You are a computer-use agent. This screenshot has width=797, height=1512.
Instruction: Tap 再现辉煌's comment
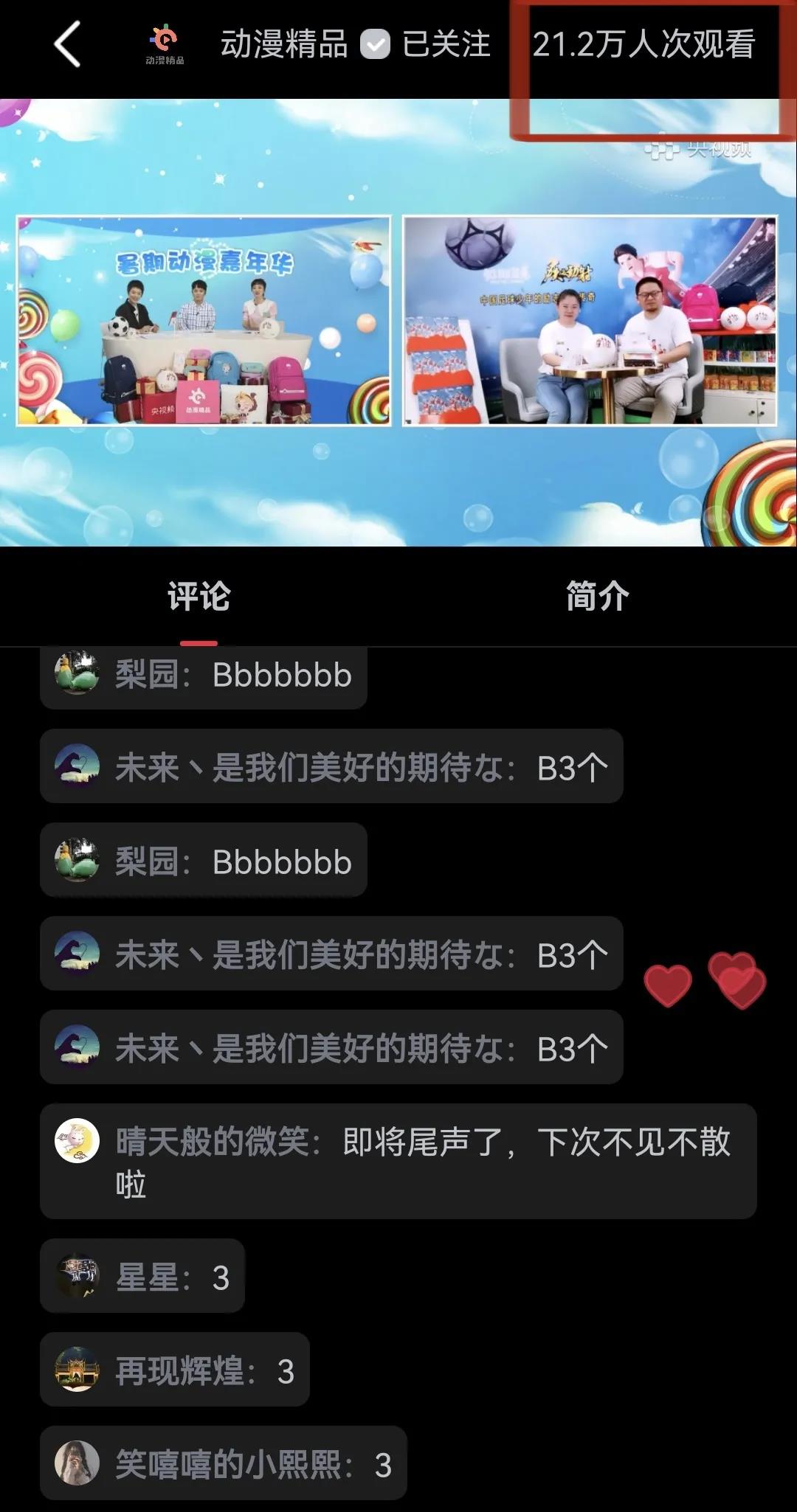(175, 1370)
